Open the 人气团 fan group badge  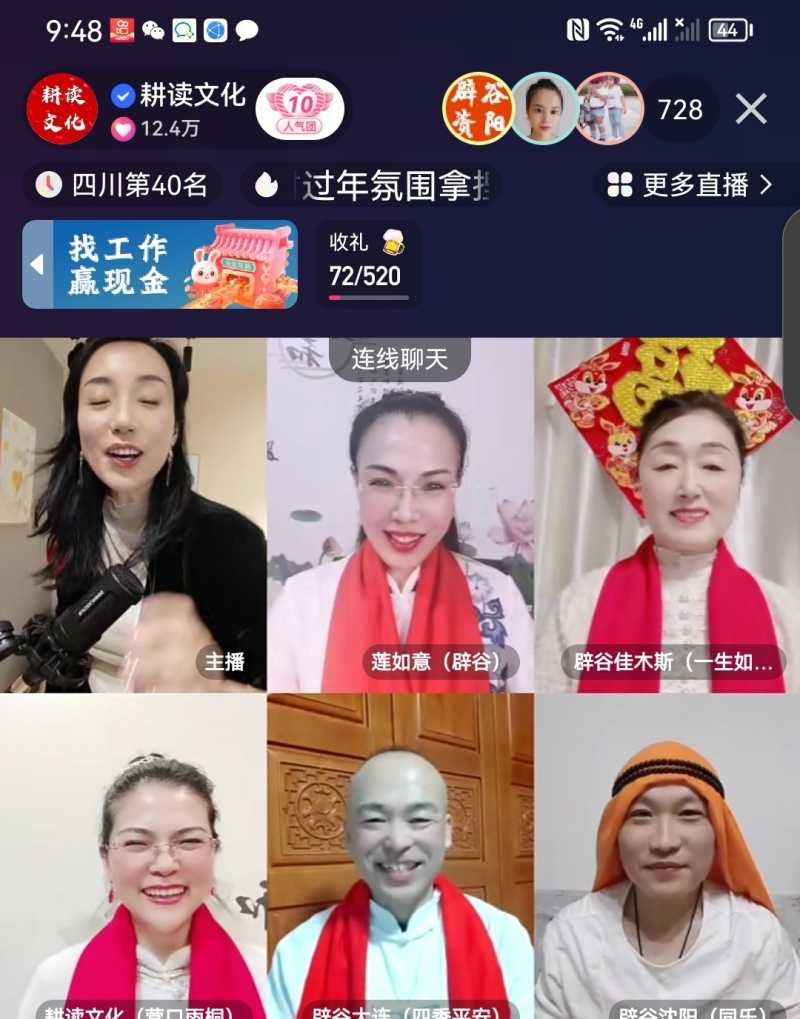pyautogui.click(x=300, y=108)
